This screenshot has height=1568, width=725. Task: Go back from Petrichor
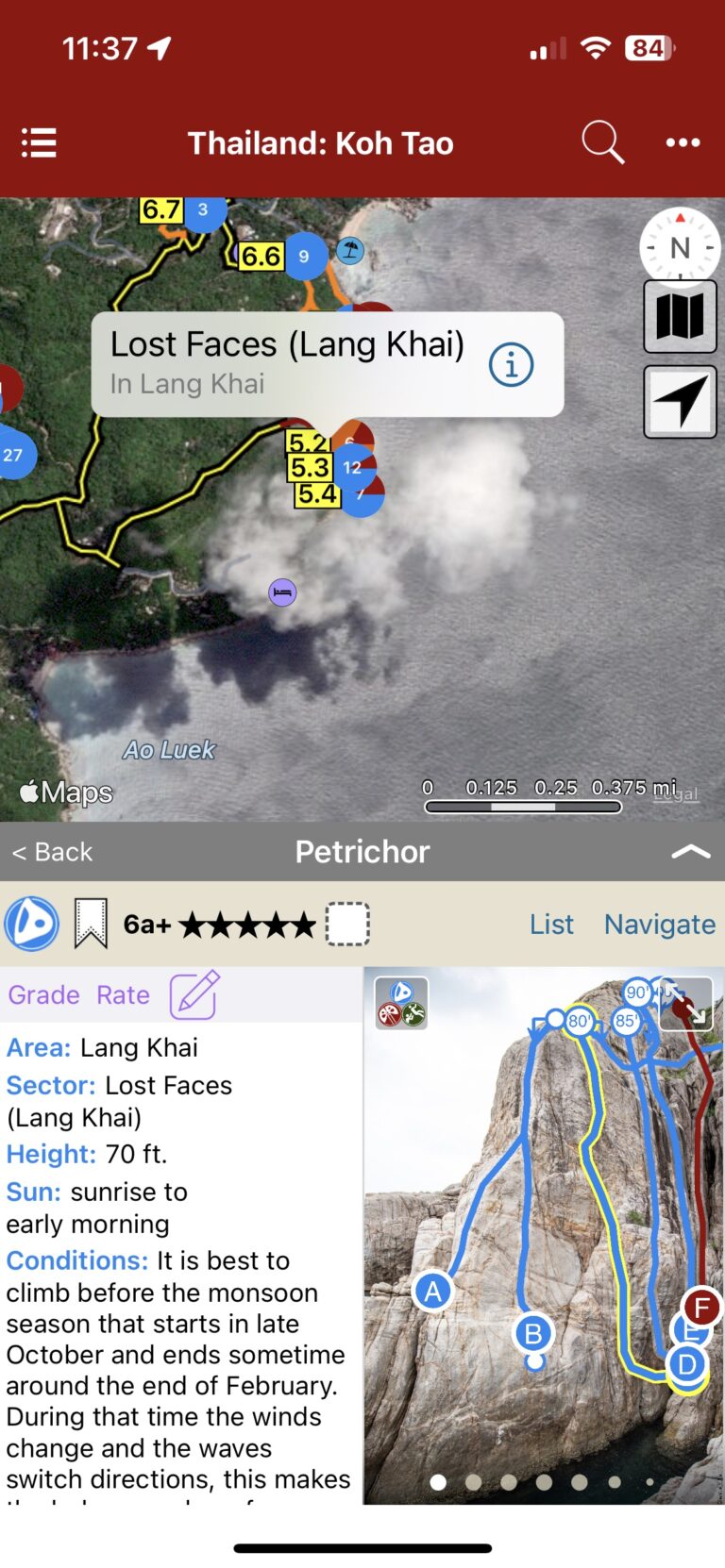(x=52, y=852)
